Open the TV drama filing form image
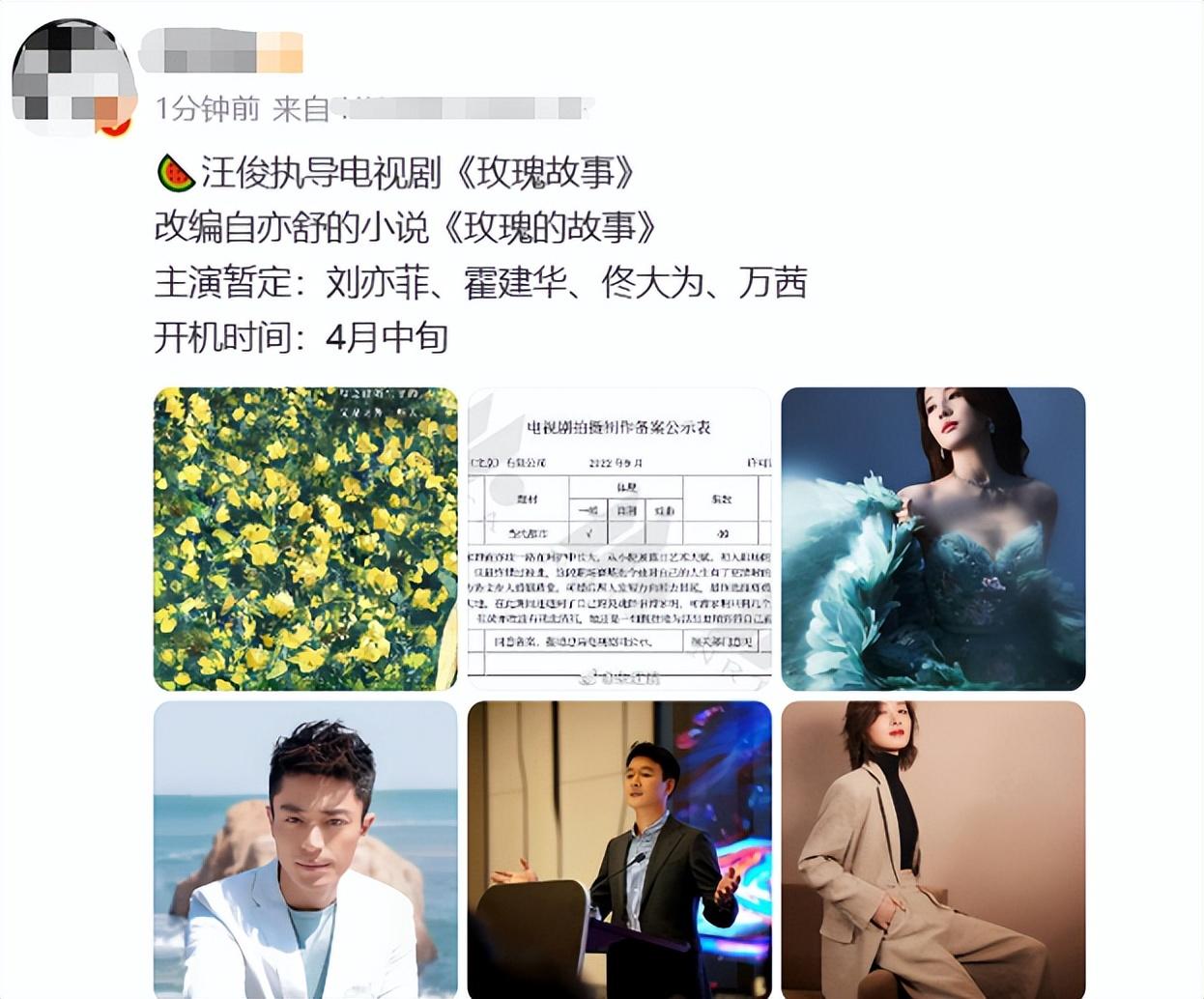The width and height of the screenshot is (1204, 999). pos(618,538)
